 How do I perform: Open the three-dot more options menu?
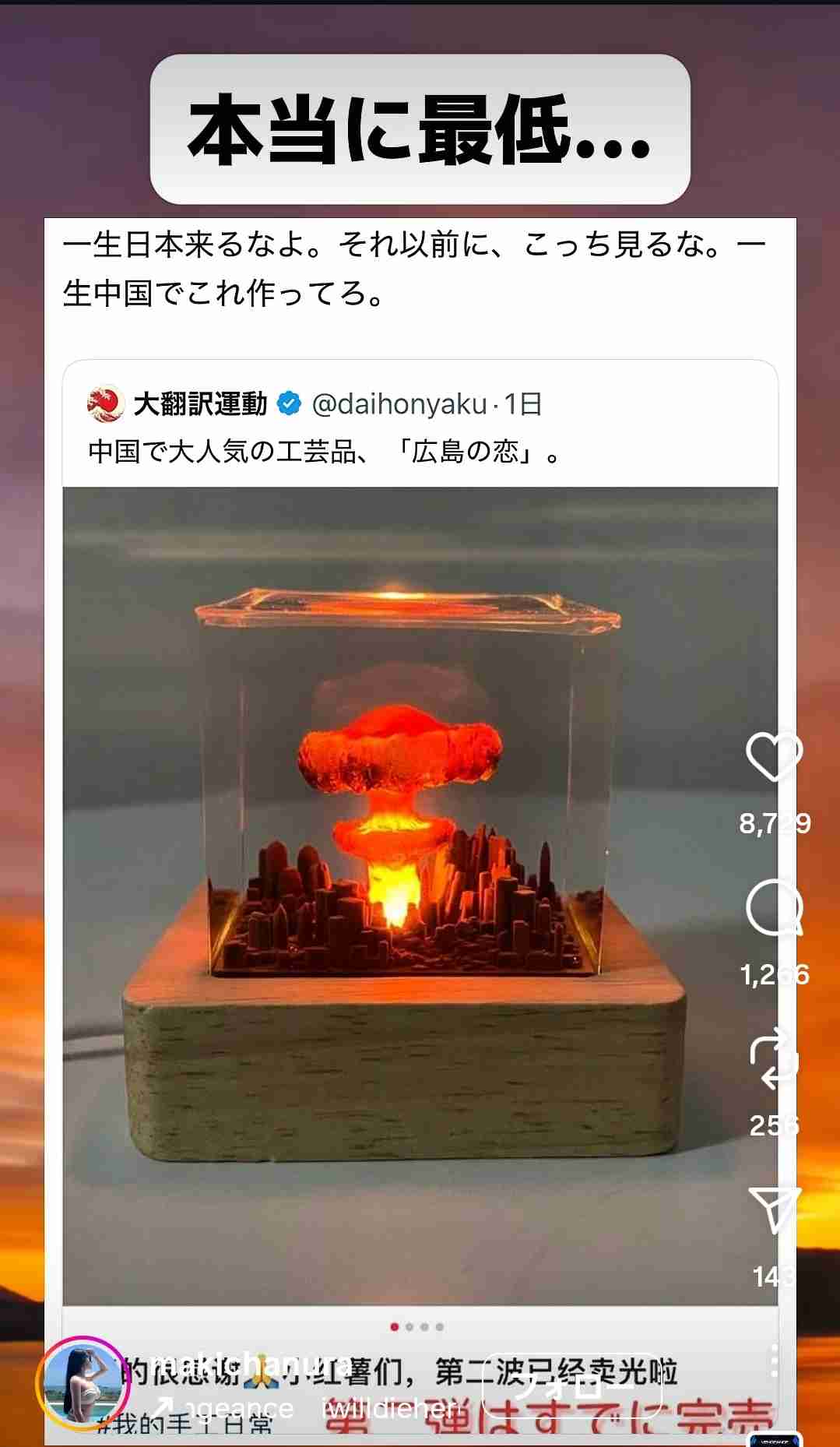pyautogui.click(x=773, y=1360)
